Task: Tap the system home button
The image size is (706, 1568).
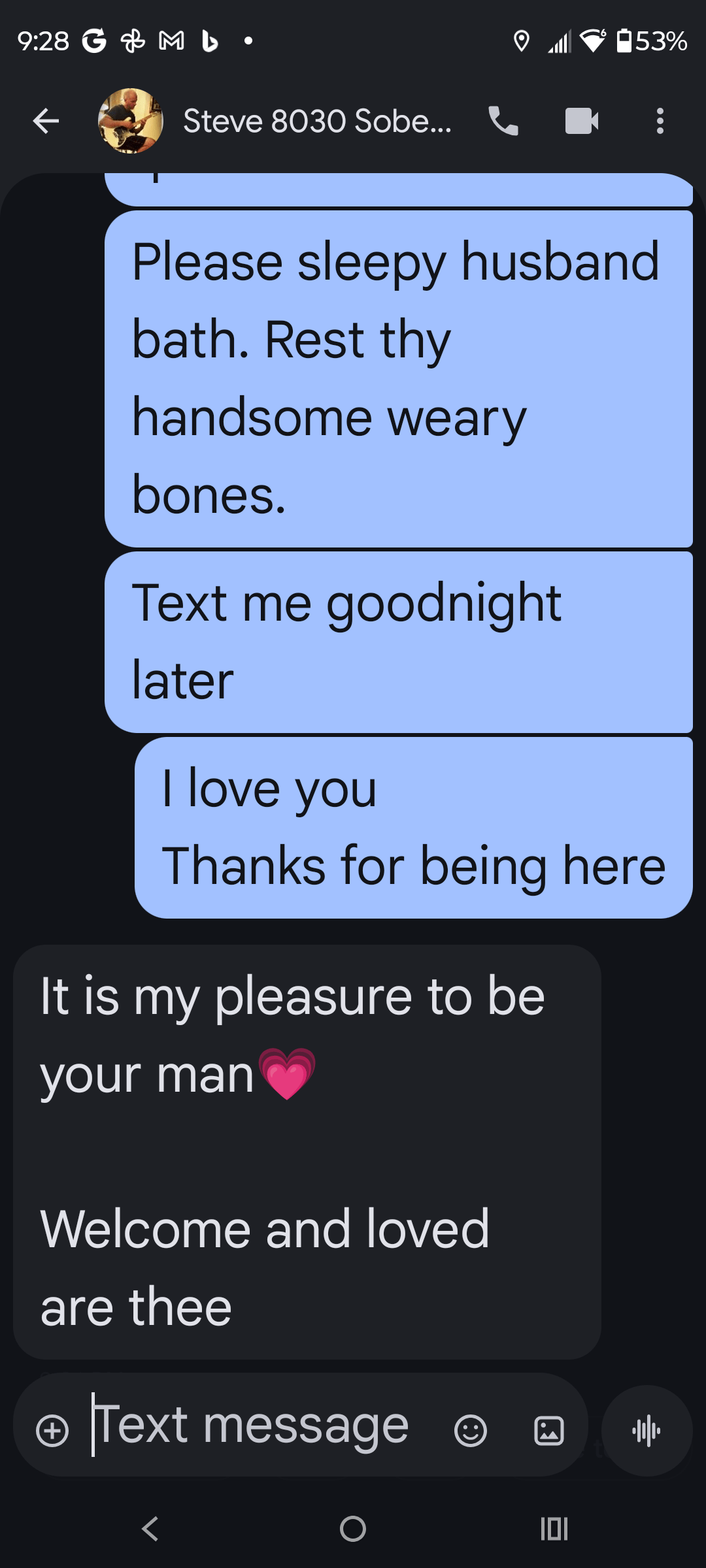Action: click(x=353, y=1529)
